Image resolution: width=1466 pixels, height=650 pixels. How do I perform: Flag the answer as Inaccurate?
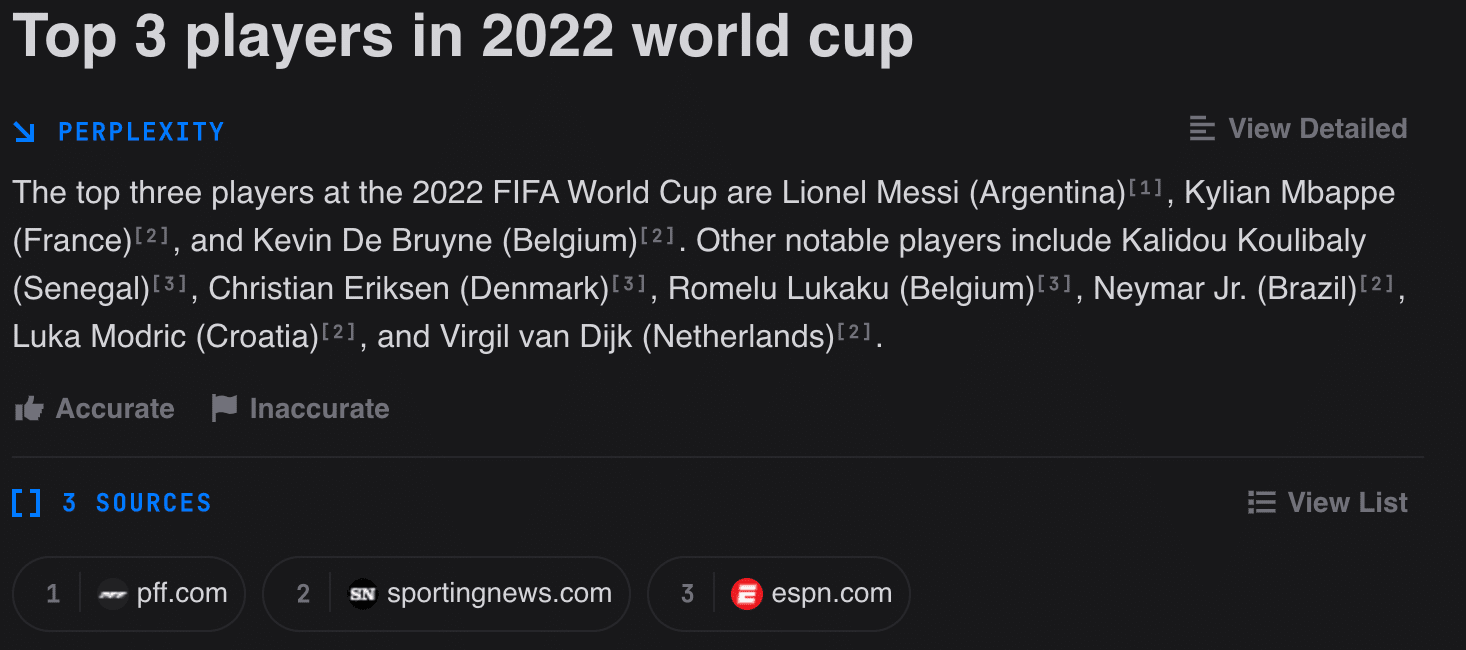(300, 408)
